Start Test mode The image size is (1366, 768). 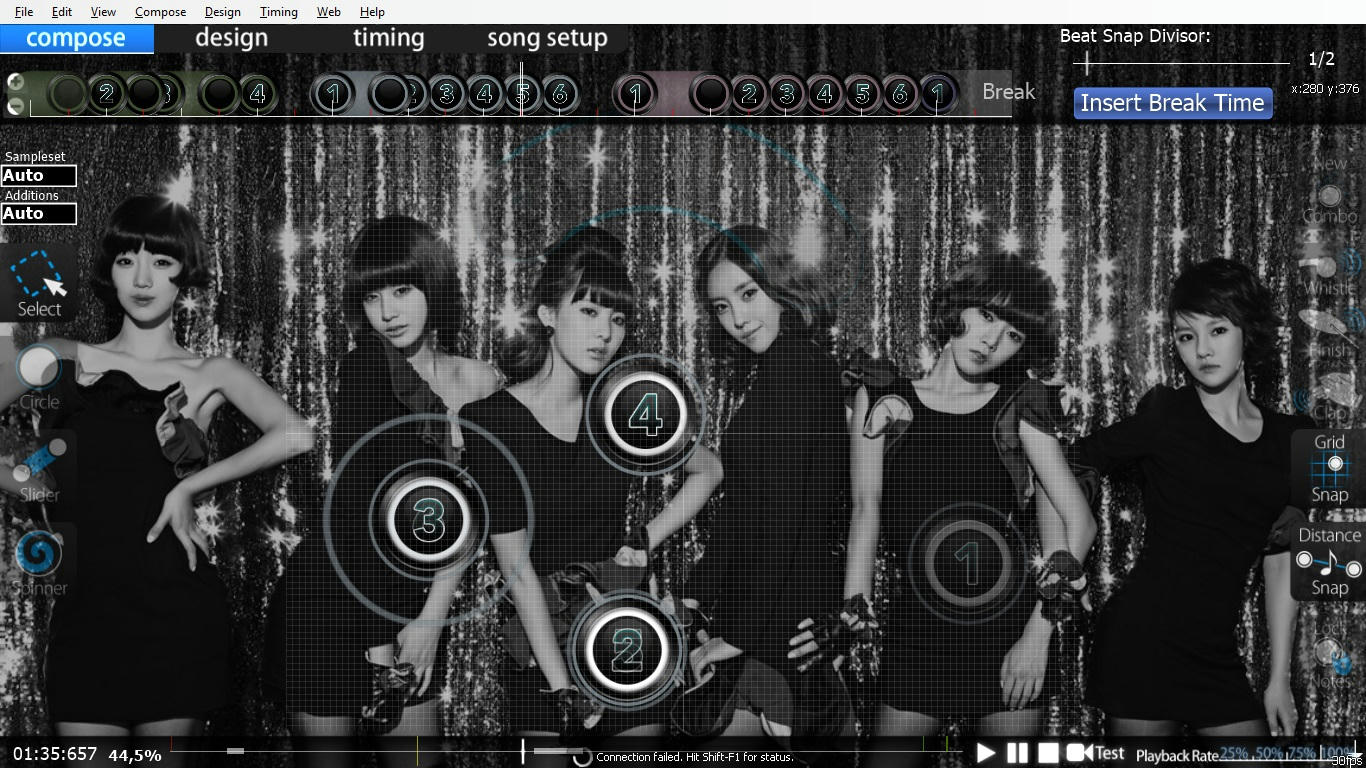[x=1096, y=753]
